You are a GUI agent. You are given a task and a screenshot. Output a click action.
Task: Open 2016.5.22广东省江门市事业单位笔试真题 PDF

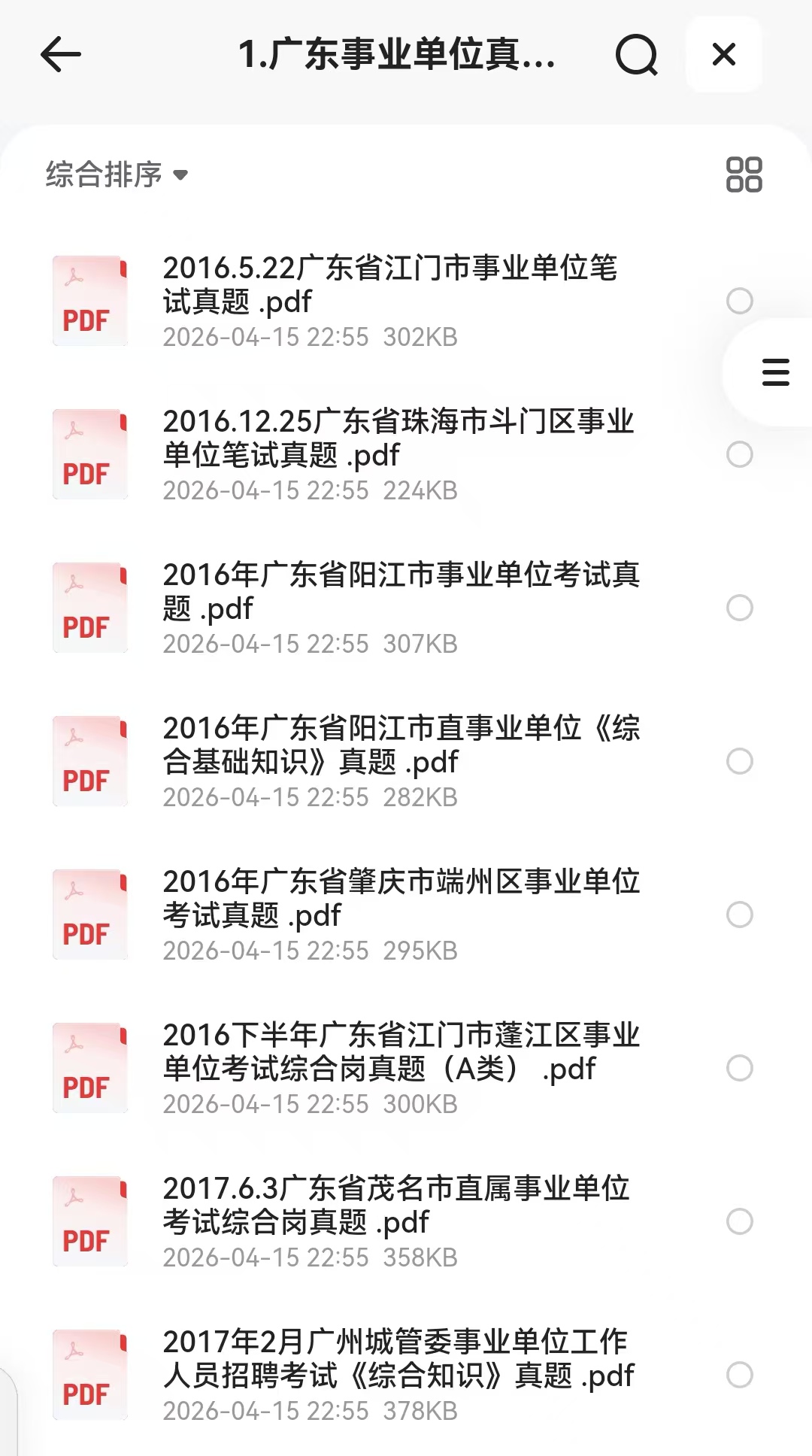[389, 286]
